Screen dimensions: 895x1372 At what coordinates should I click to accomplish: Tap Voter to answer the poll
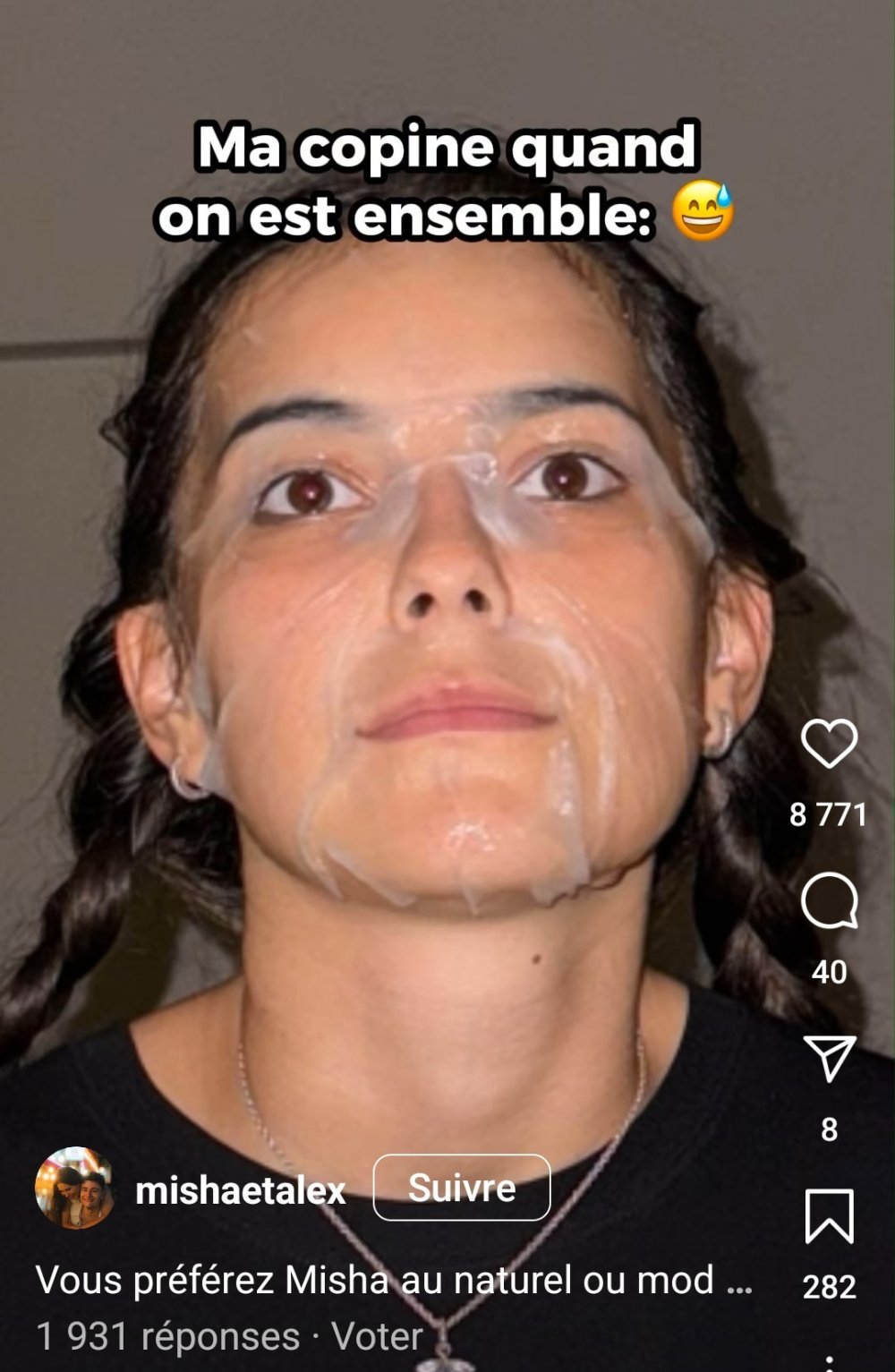pyautogui.click(x=376, y=1336)
